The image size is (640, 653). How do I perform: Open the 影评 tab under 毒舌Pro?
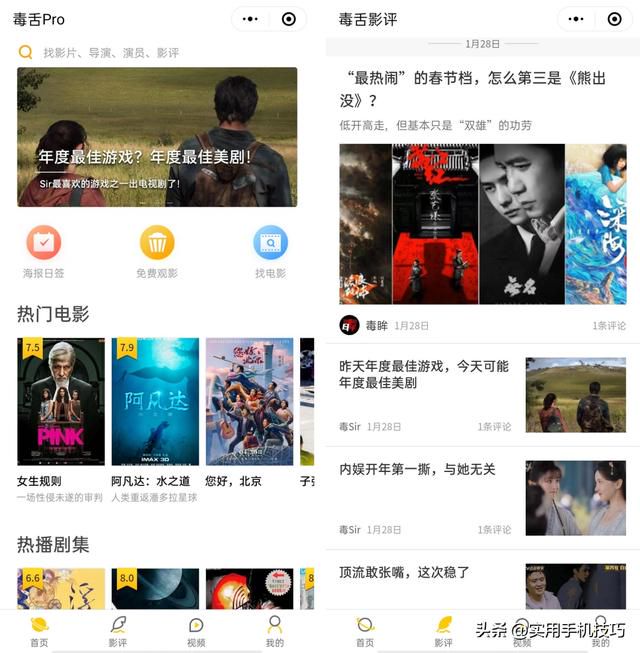click(118, 631)
